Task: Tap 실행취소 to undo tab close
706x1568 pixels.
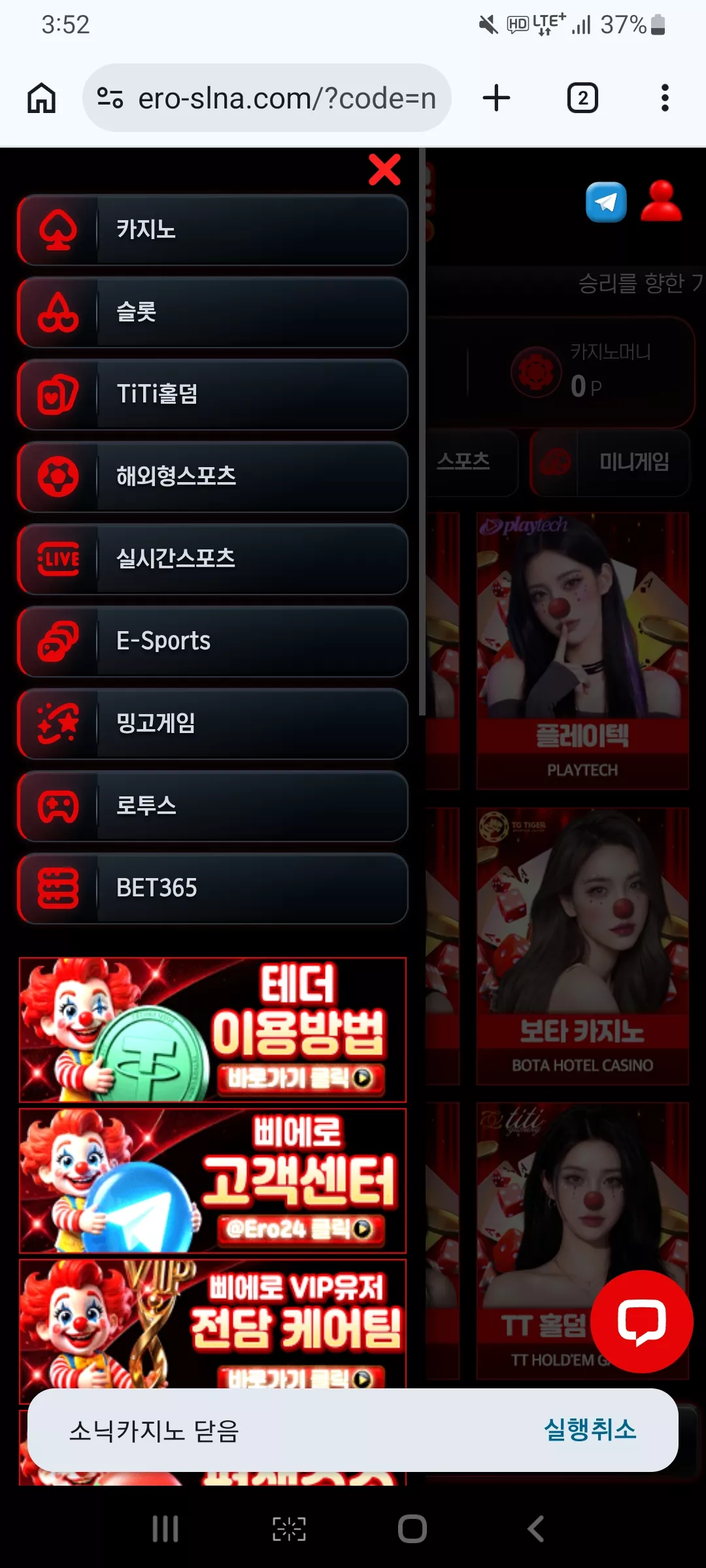Action: point(590,1430)
